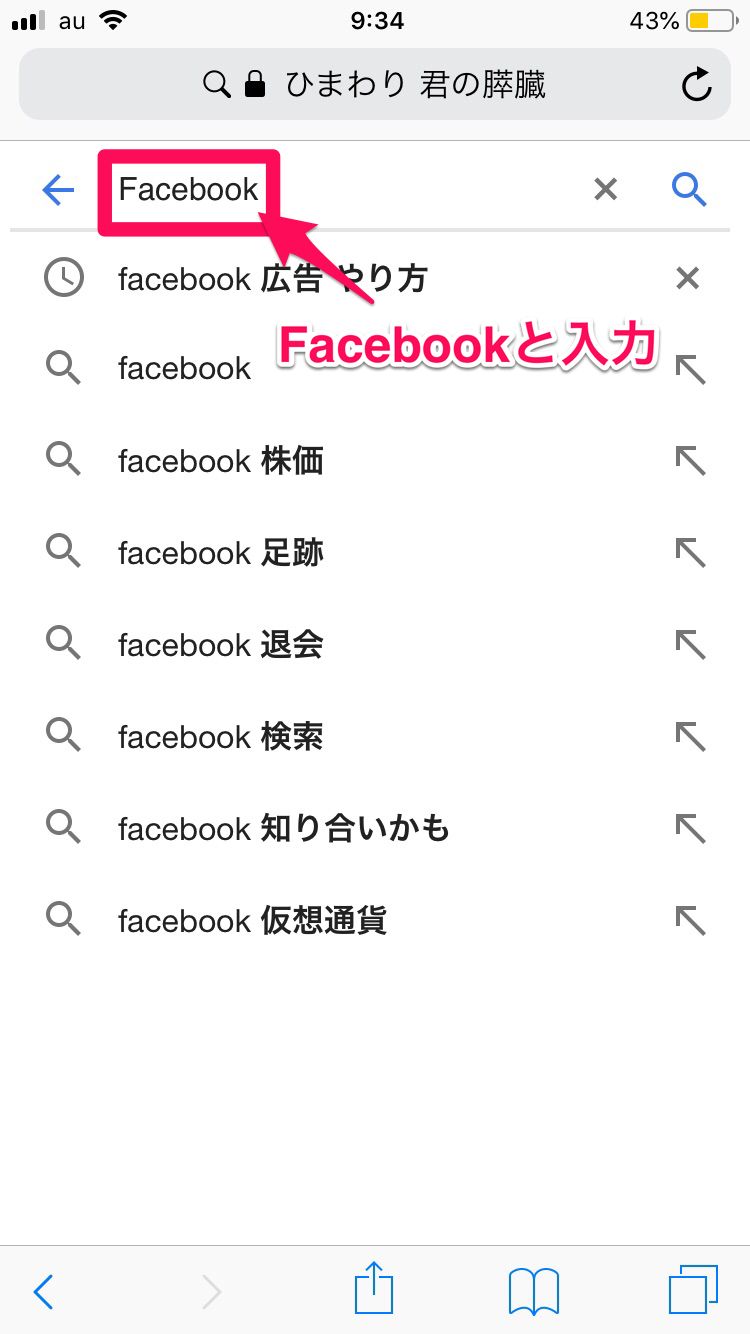Remove 'facebook 広告 やり方' from history
Screen dimensions: 750x1334
(x=687, y=278)
